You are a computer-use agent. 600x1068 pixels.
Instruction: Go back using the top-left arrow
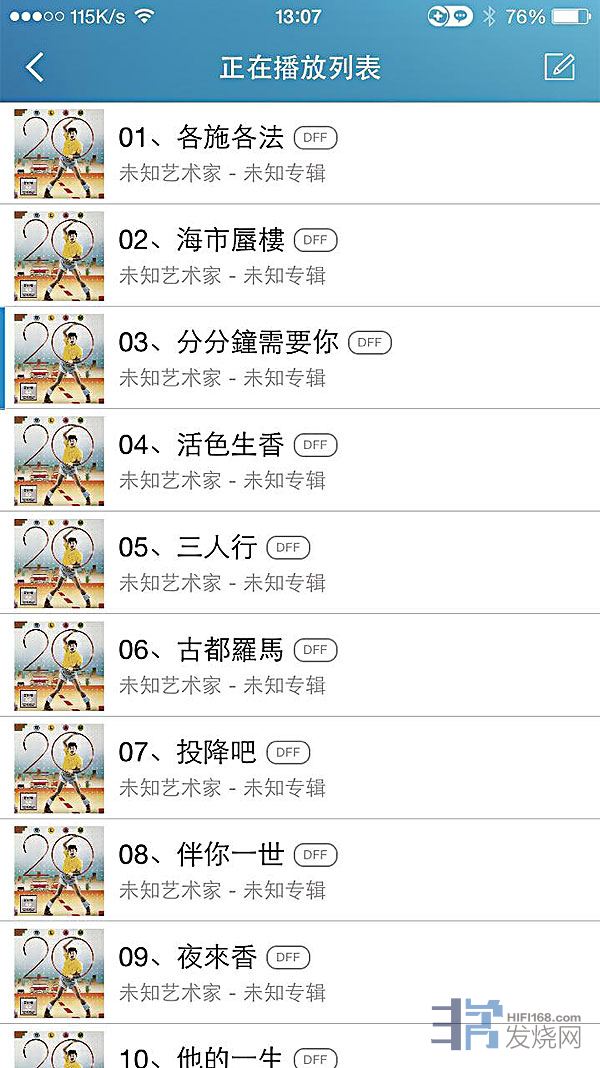[35, 67]
